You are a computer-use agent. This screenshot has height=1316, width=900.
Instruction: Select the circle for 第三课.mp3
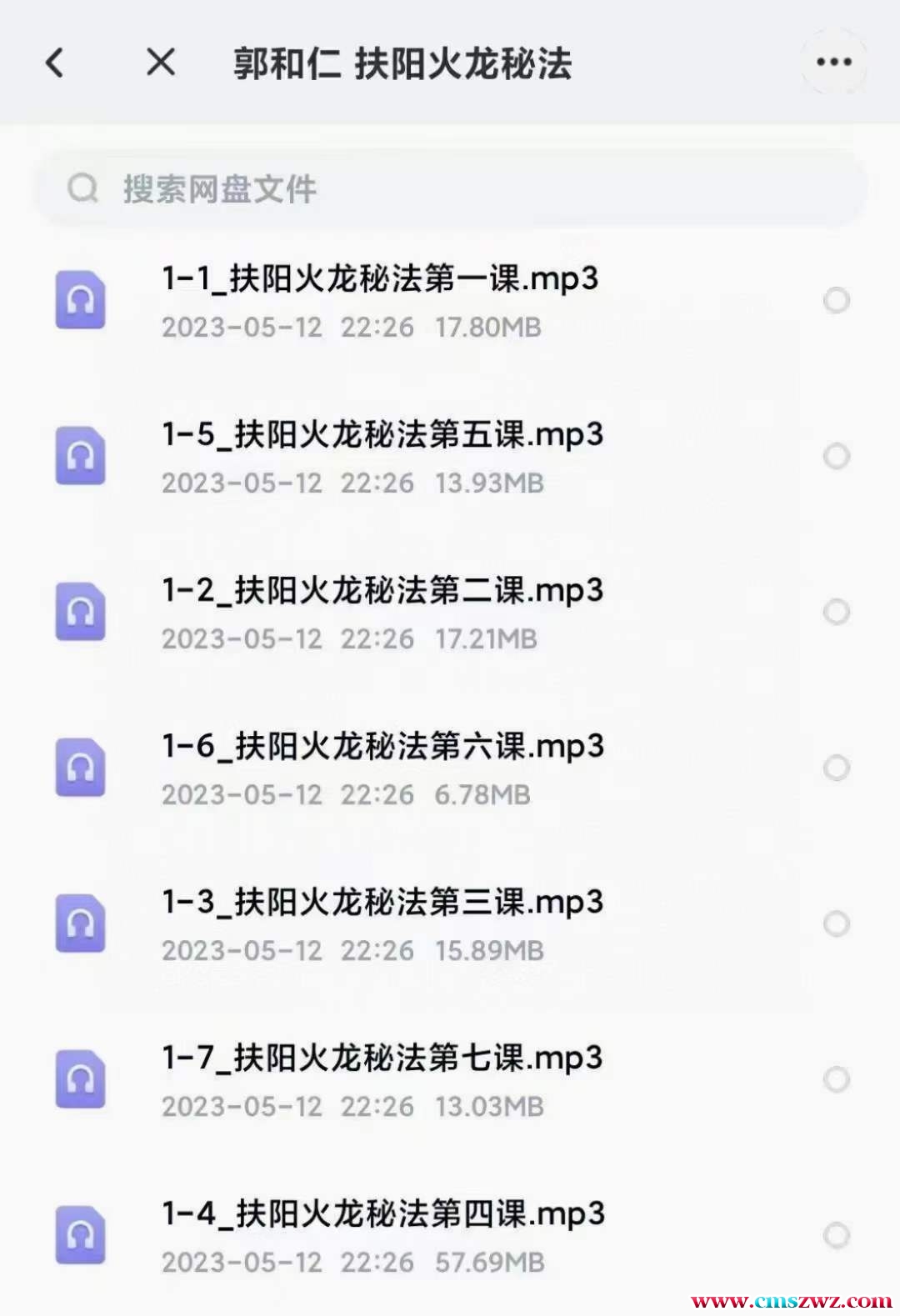pos(836,923)
